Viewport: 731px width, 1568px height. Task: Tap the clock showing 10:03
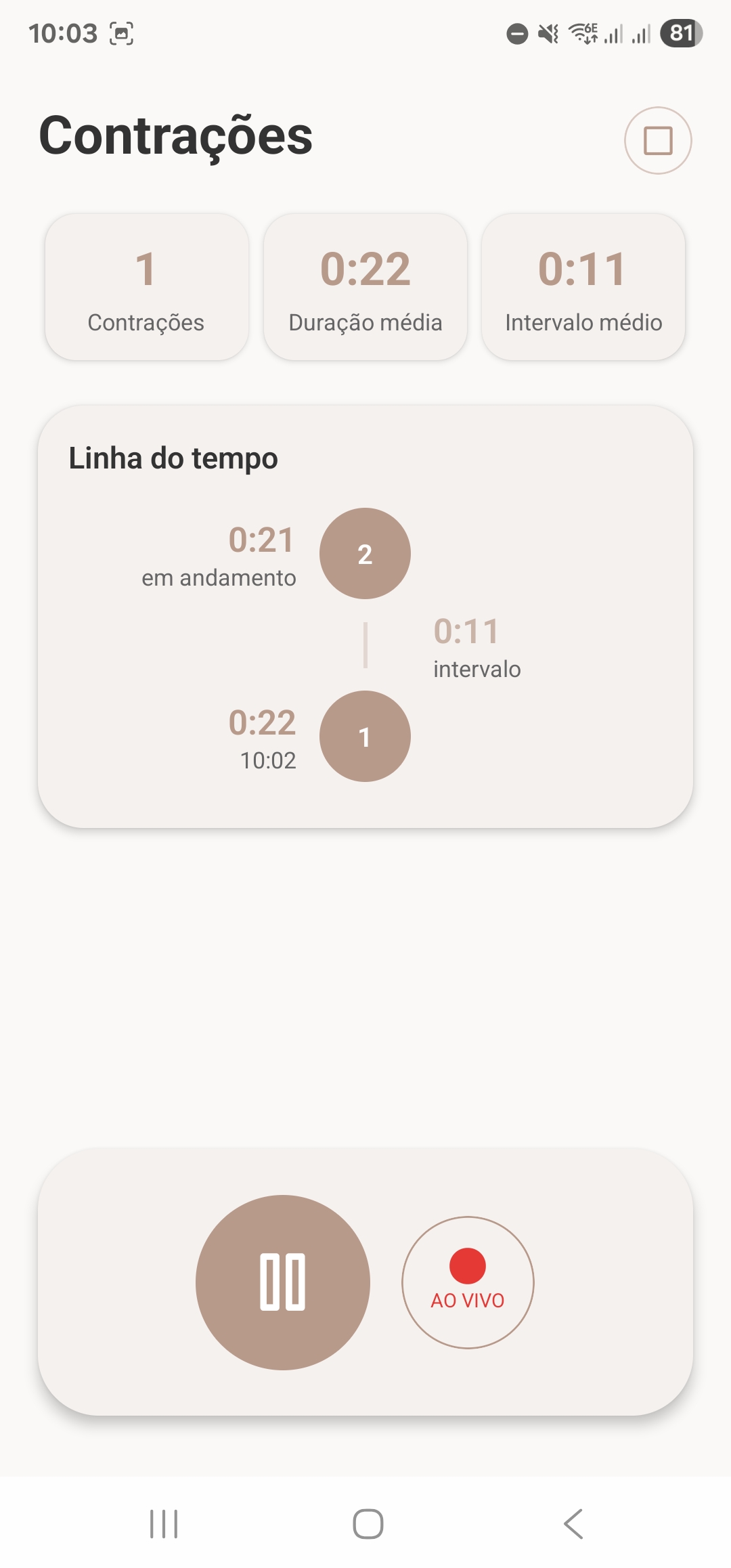64,32
